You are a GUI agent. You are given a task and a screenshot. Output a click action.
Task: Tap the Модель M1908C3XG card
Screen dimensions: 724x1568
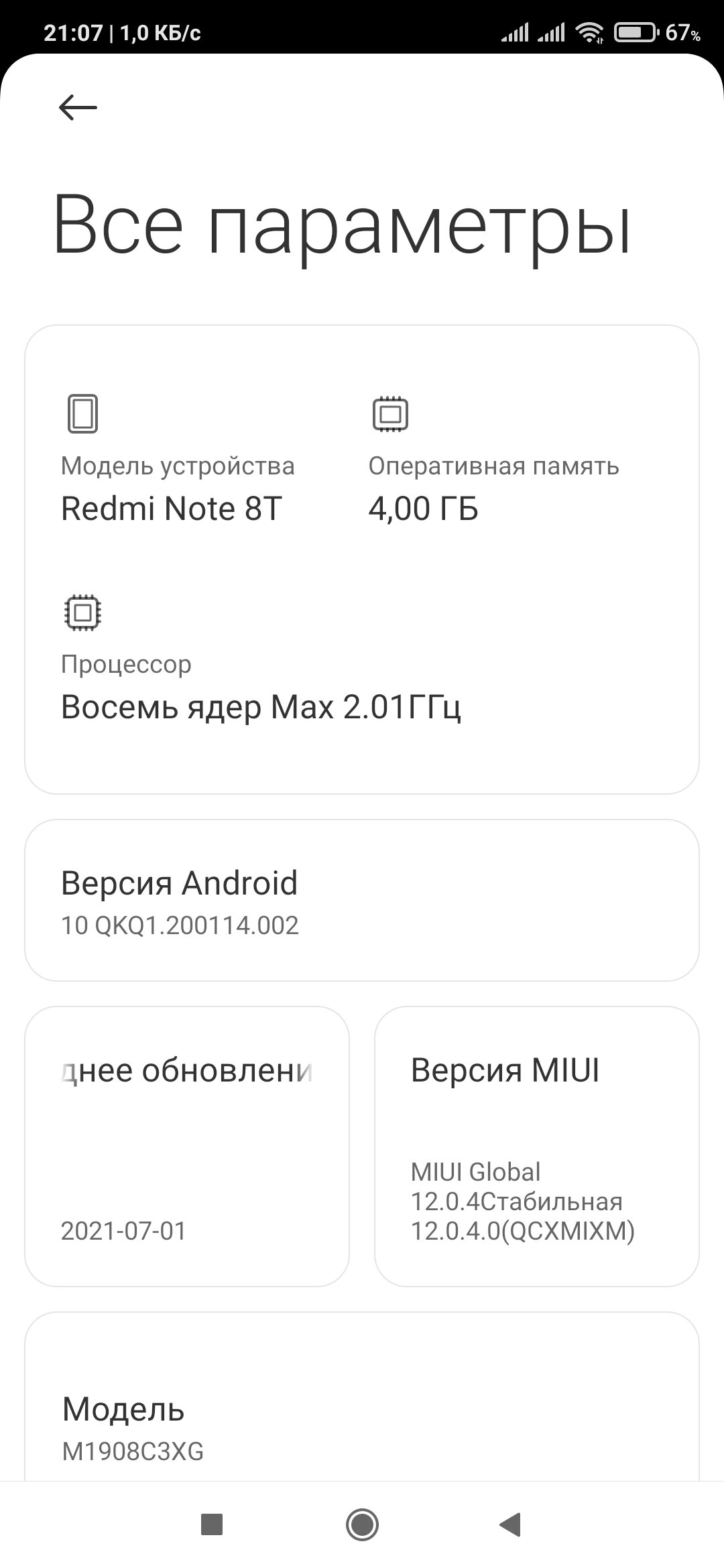click(362, 1398)
